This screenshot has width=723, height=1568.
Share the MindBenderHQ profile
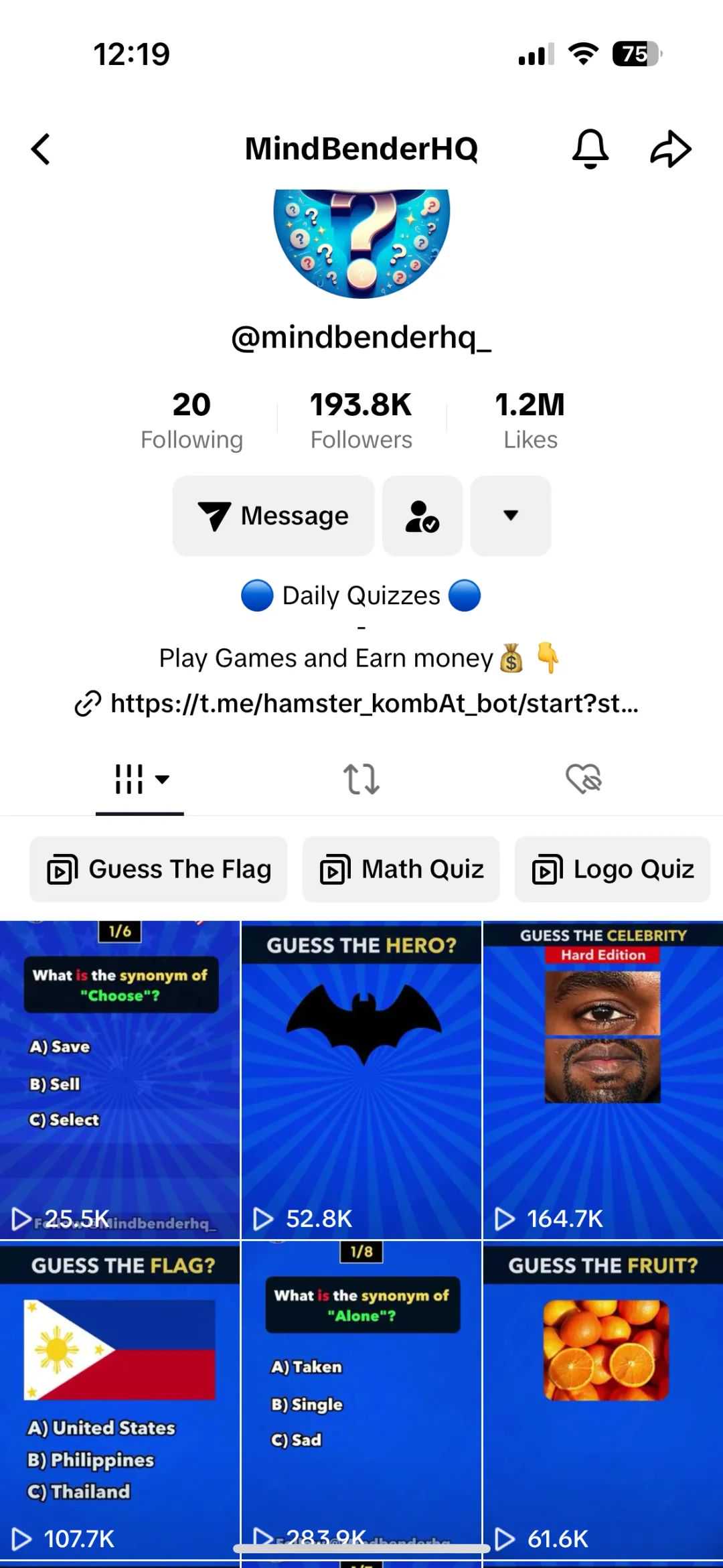670,149
